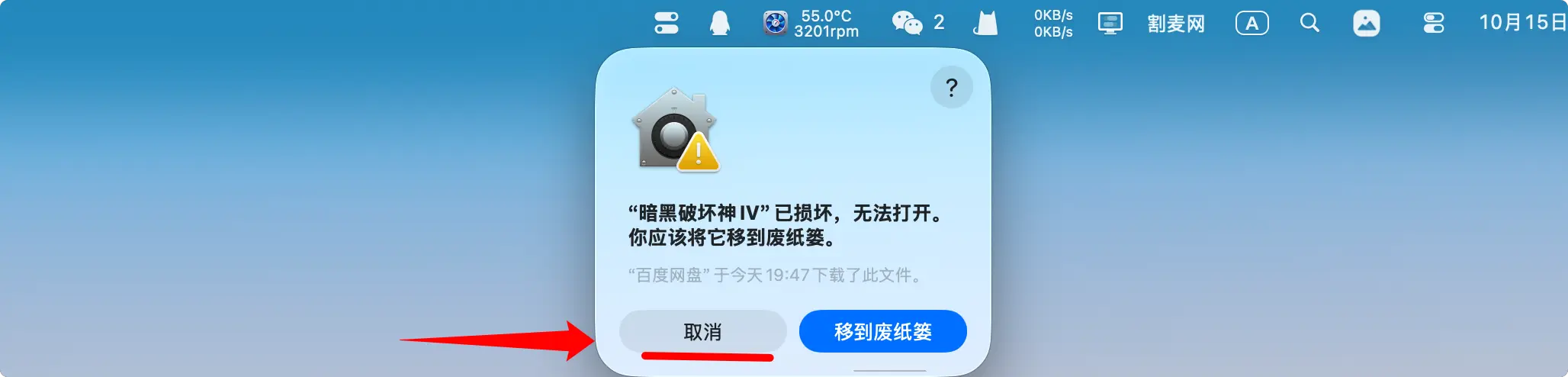The height and width of the screenshot is (377, 1568).
Task: Open the picture app menu bar icon
Action: click(1366, 23)
